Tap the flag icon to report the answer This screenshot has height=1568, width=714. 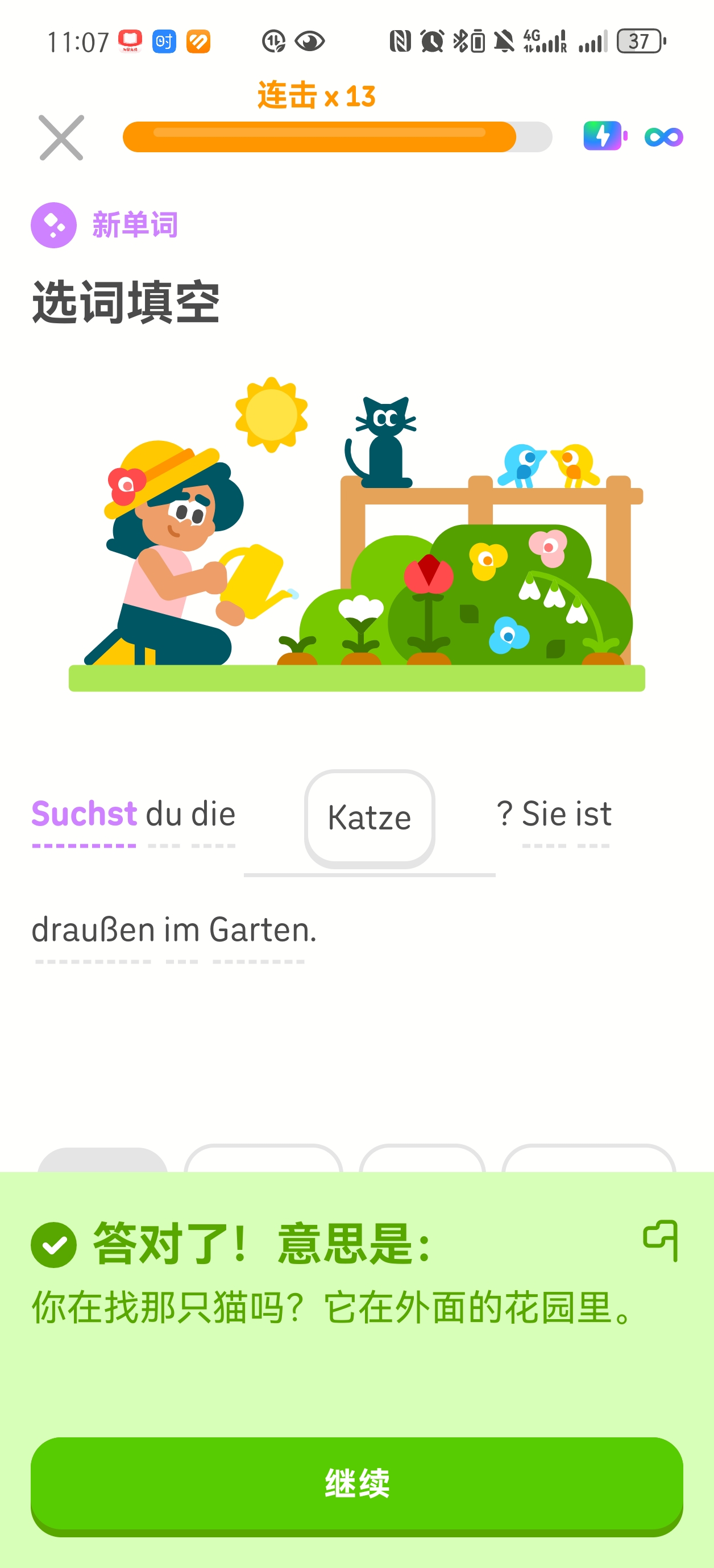pyautogui.click(x=661, y=1241)
